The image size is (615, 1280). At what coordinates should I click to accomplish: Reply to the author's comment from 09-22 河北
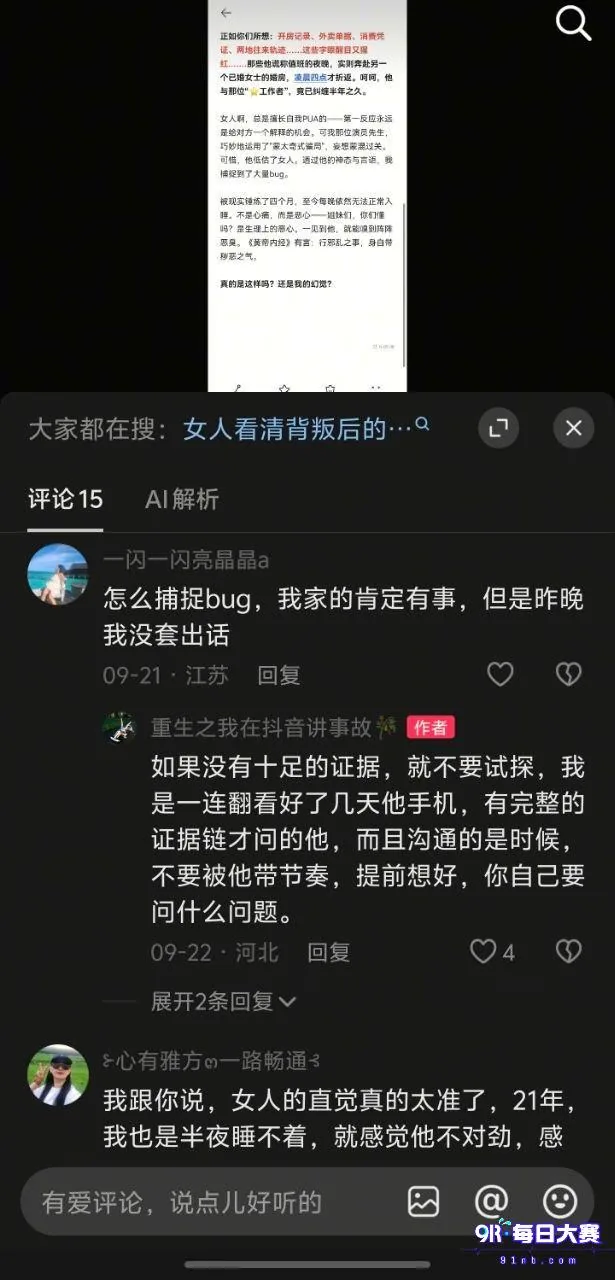(328, 952)
